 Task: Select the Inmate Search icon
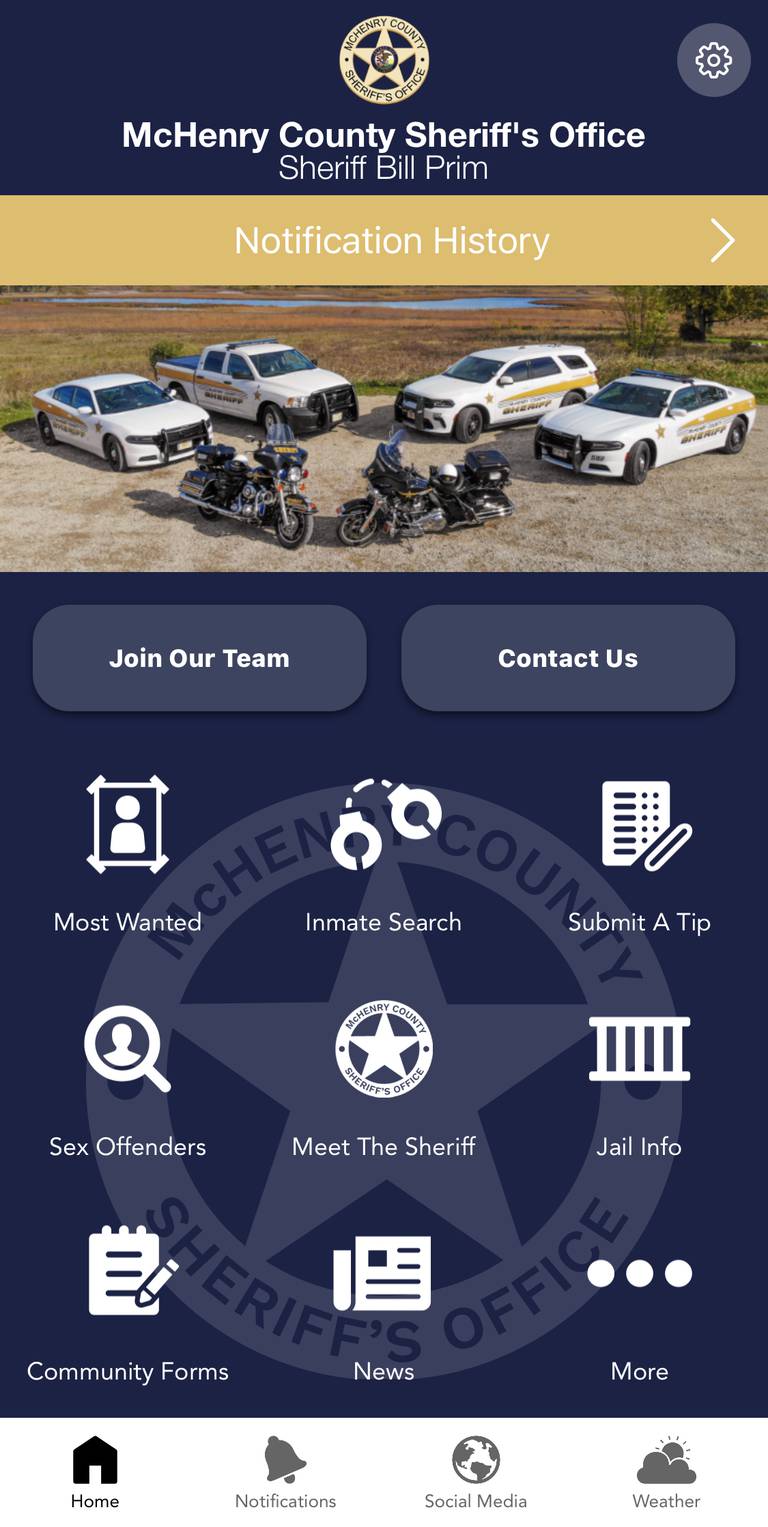[383, 820]
